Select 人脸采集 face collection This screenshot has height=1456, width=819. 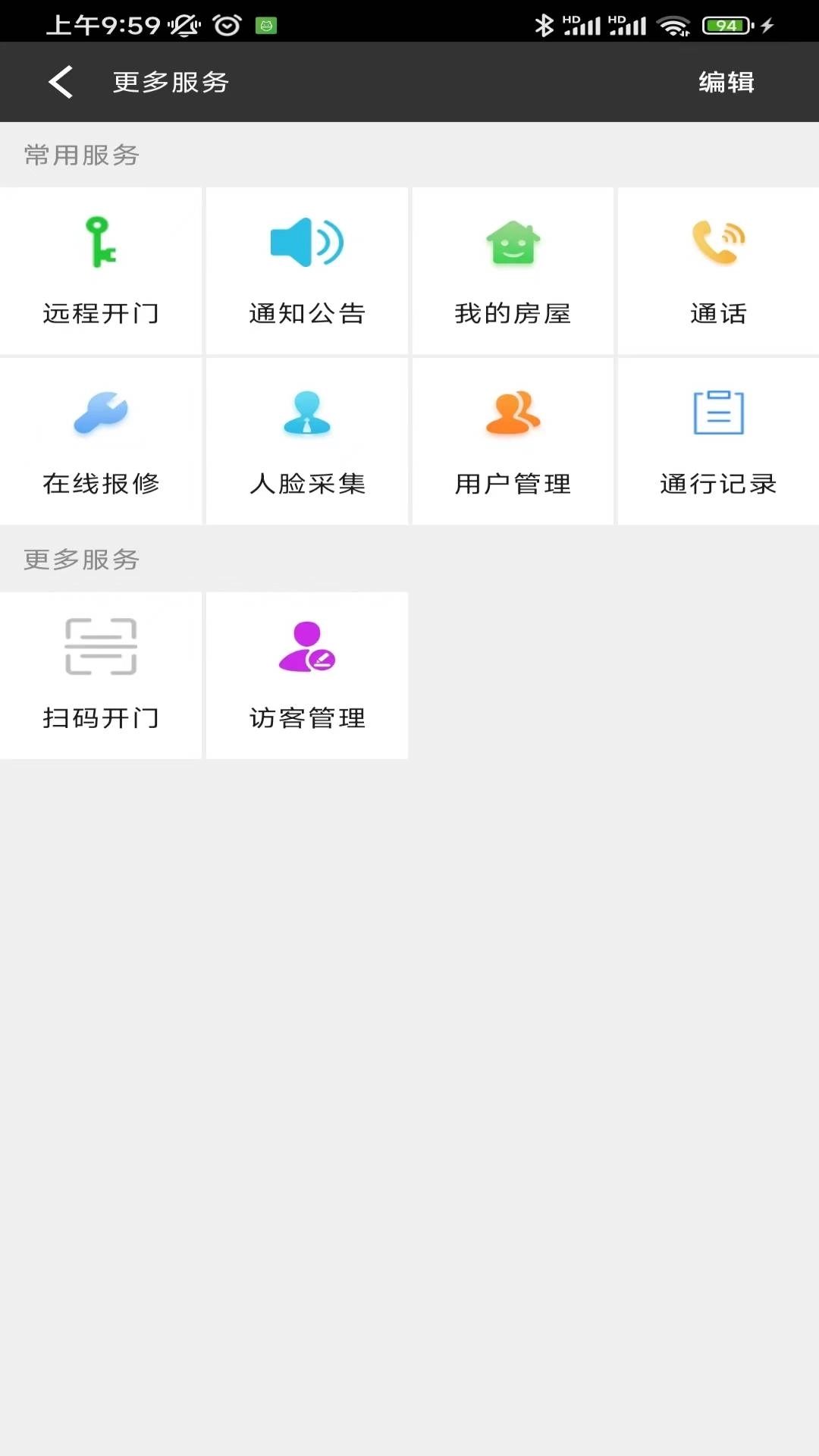(x=307, y=441)
